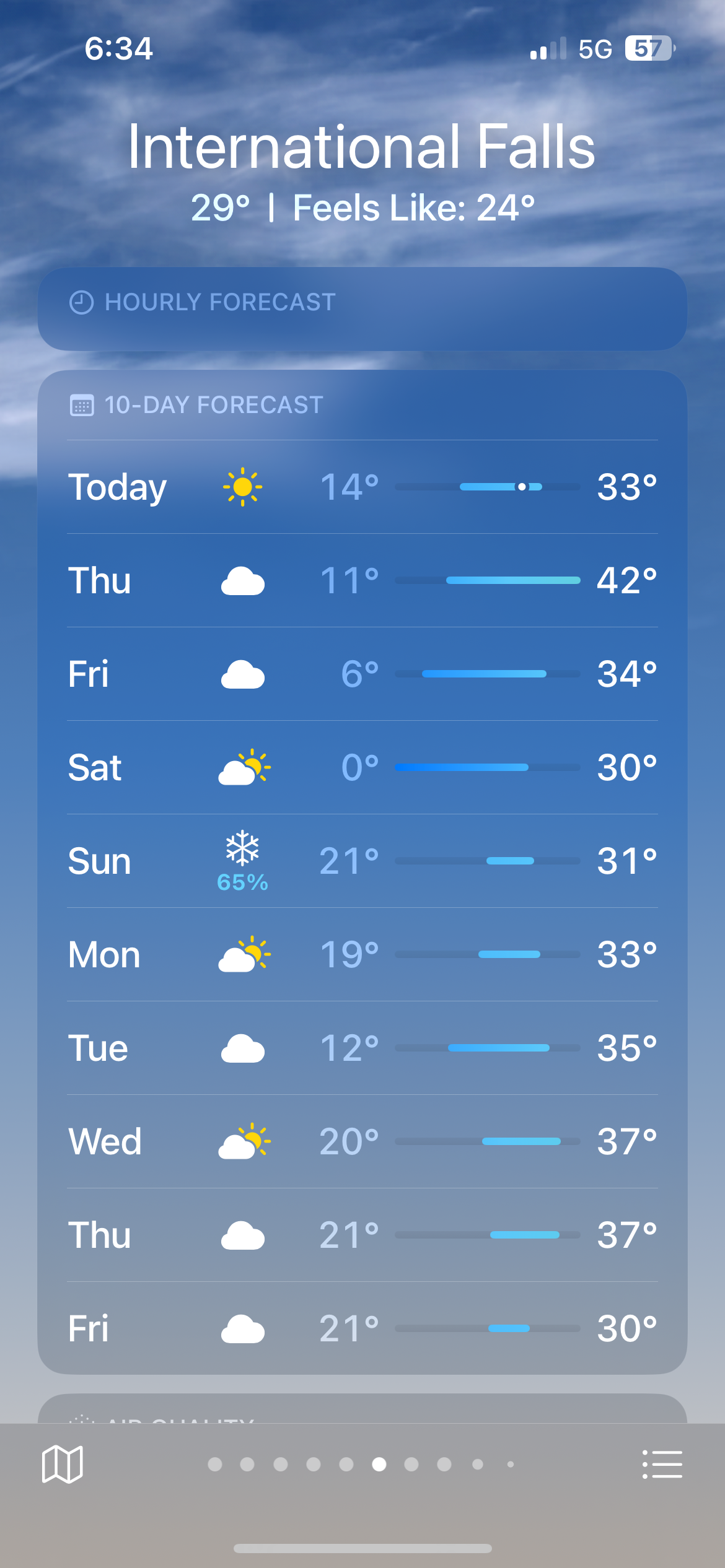Open the forecast for Thu with 37° high

point(362,1235)
